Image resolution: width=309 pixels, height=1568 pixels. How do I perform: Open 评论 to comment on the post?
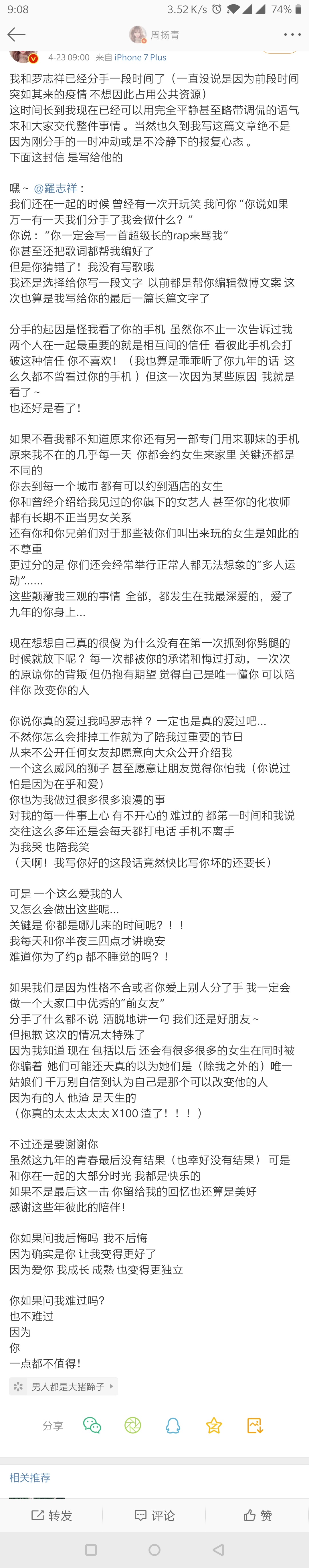154,1515
